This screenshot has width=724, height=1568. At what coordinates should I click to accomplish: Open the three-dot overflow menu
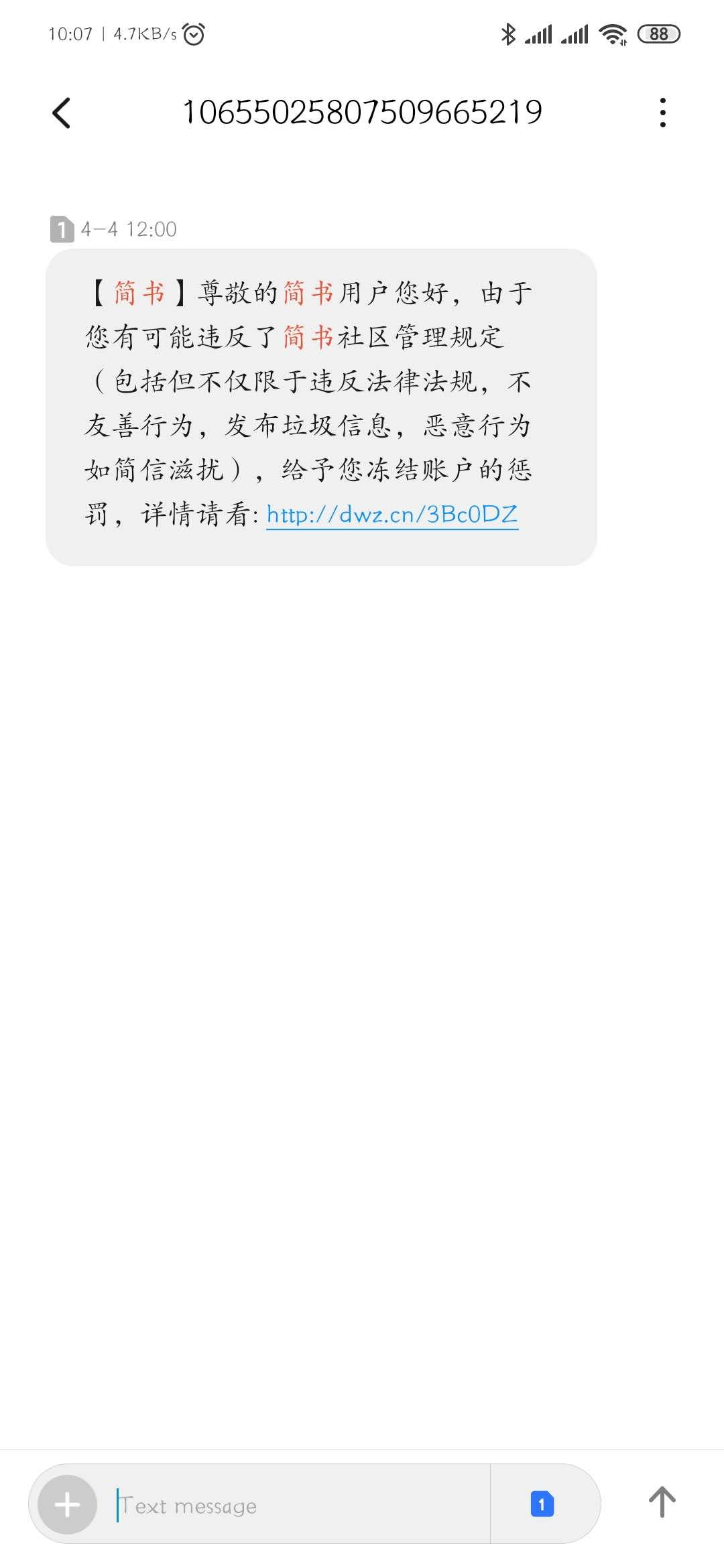click(x=662, y=113)
